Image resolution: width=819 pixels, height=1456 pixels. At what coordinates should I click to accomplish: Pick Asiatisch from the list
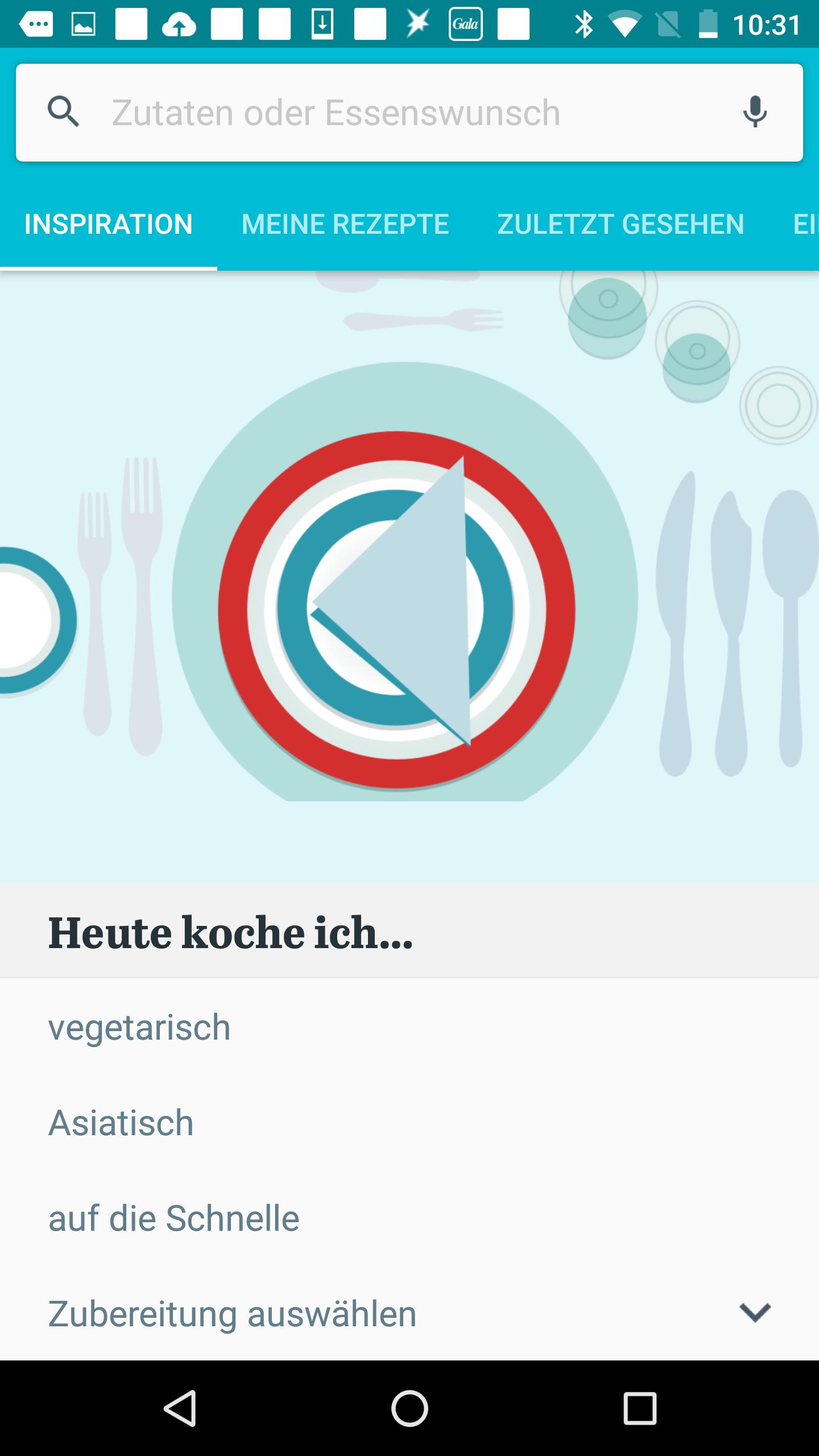[x=121, y=1123]
